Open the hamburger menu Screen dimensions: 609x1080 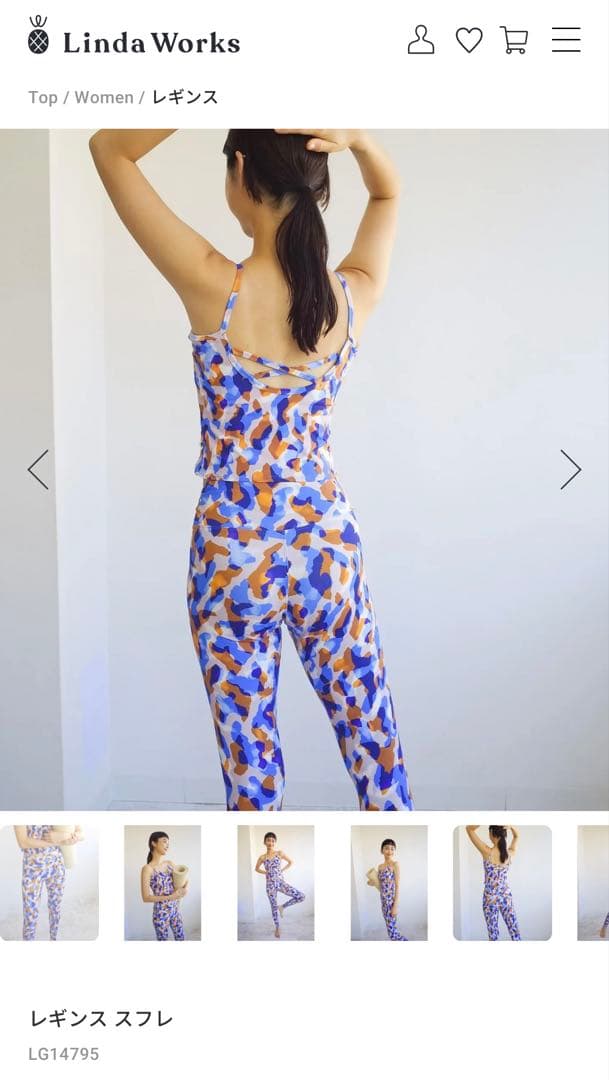pos(566,40)
